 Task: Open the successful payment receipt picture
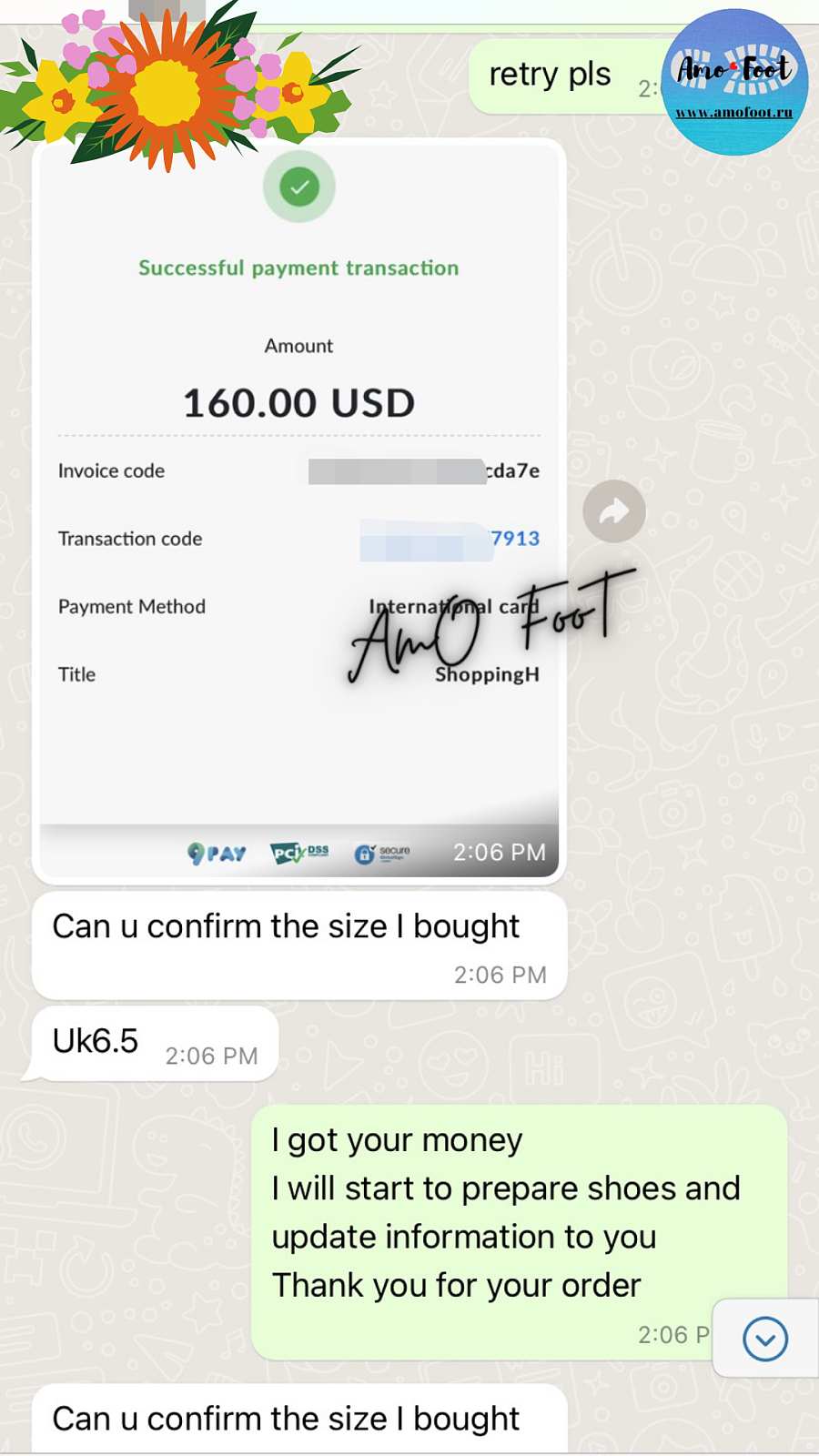tap(298, 510)
